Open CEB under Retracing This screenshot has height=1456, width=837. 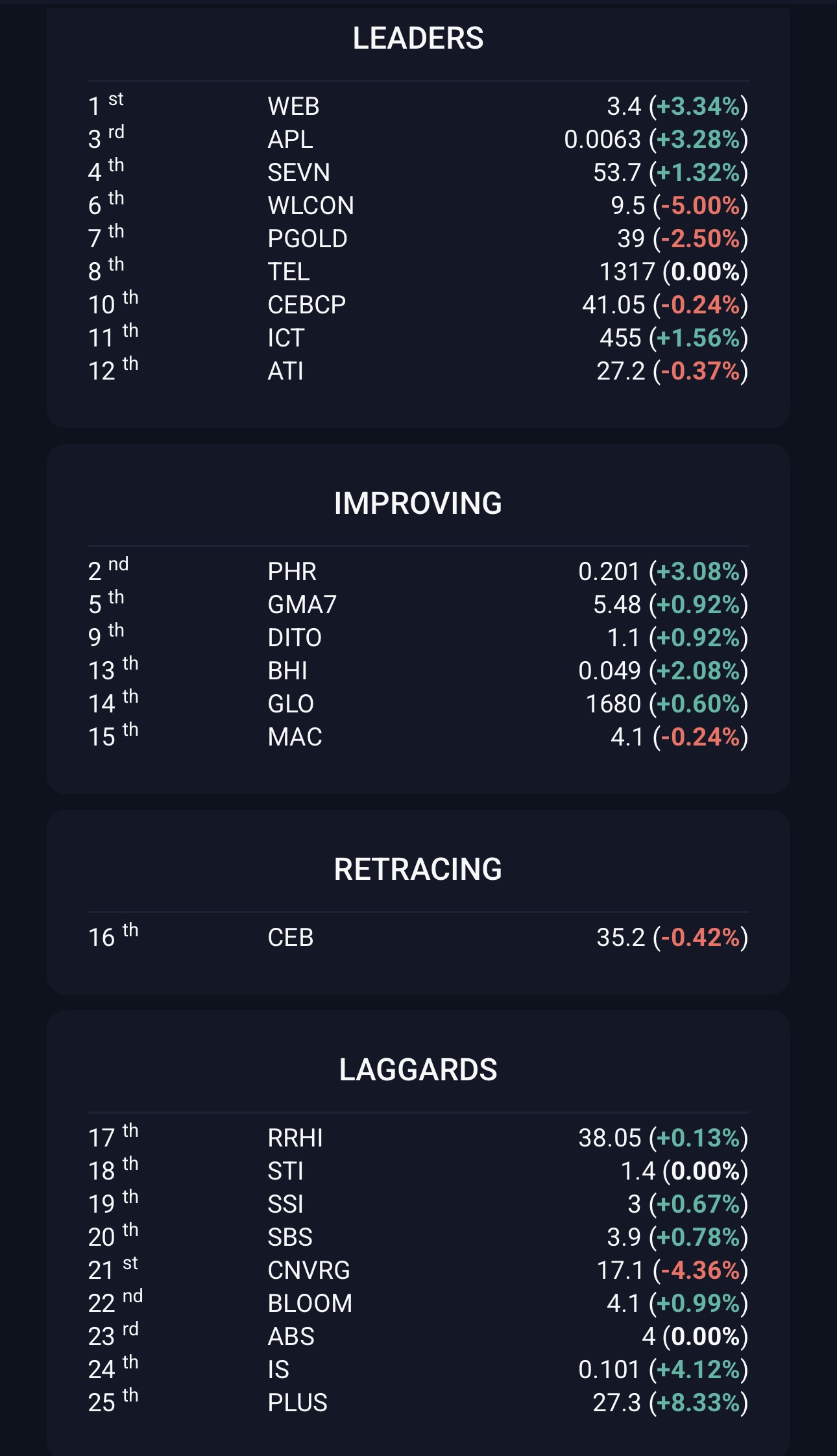tap(291, 938)
